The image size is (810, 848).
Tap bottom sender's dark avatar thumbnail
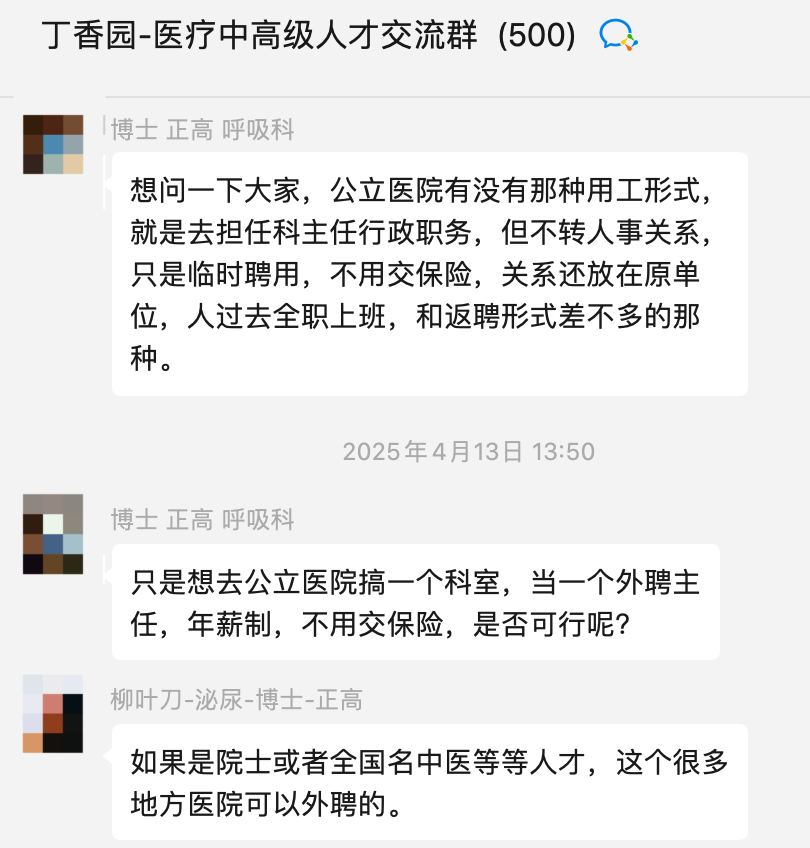52,715
